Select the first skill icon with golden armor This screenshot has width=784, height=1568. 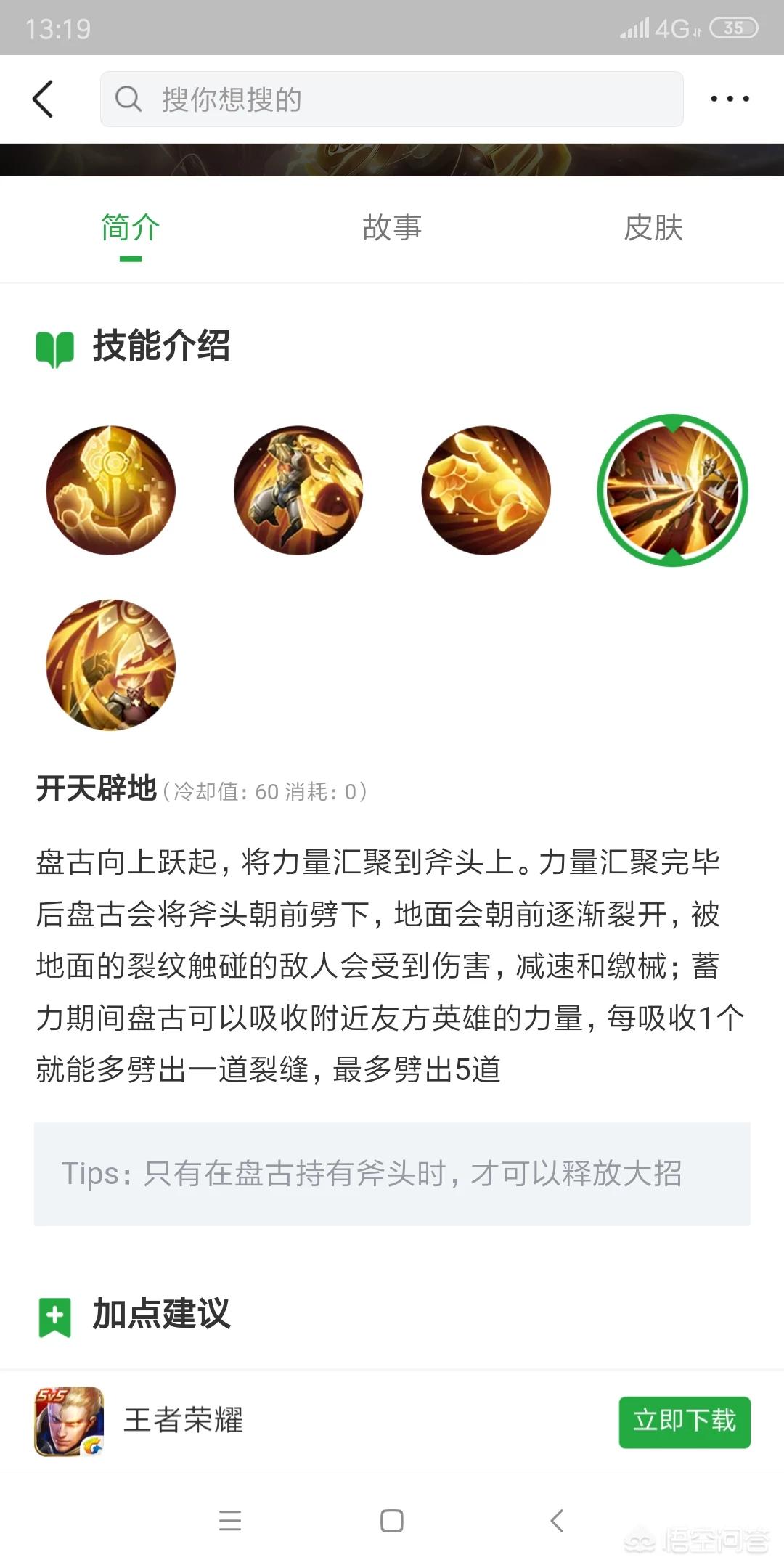111,491
